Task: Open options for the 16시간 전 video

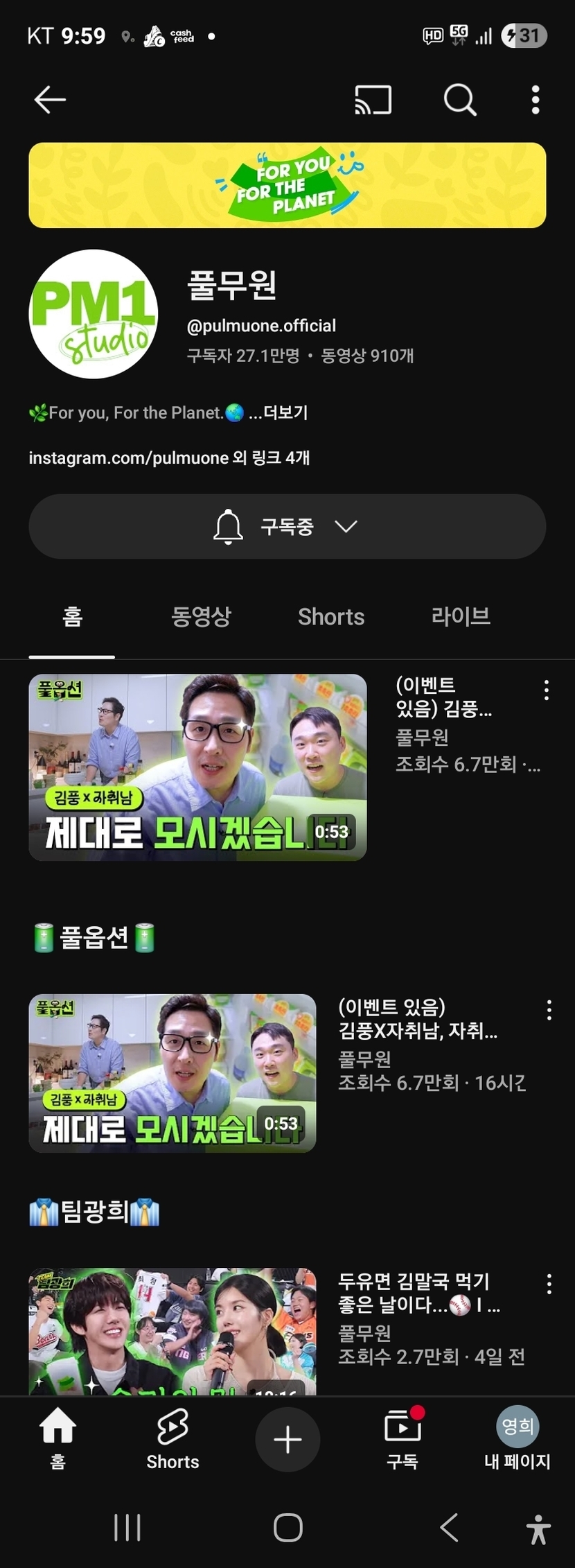Action: (x=549, y=1010)
